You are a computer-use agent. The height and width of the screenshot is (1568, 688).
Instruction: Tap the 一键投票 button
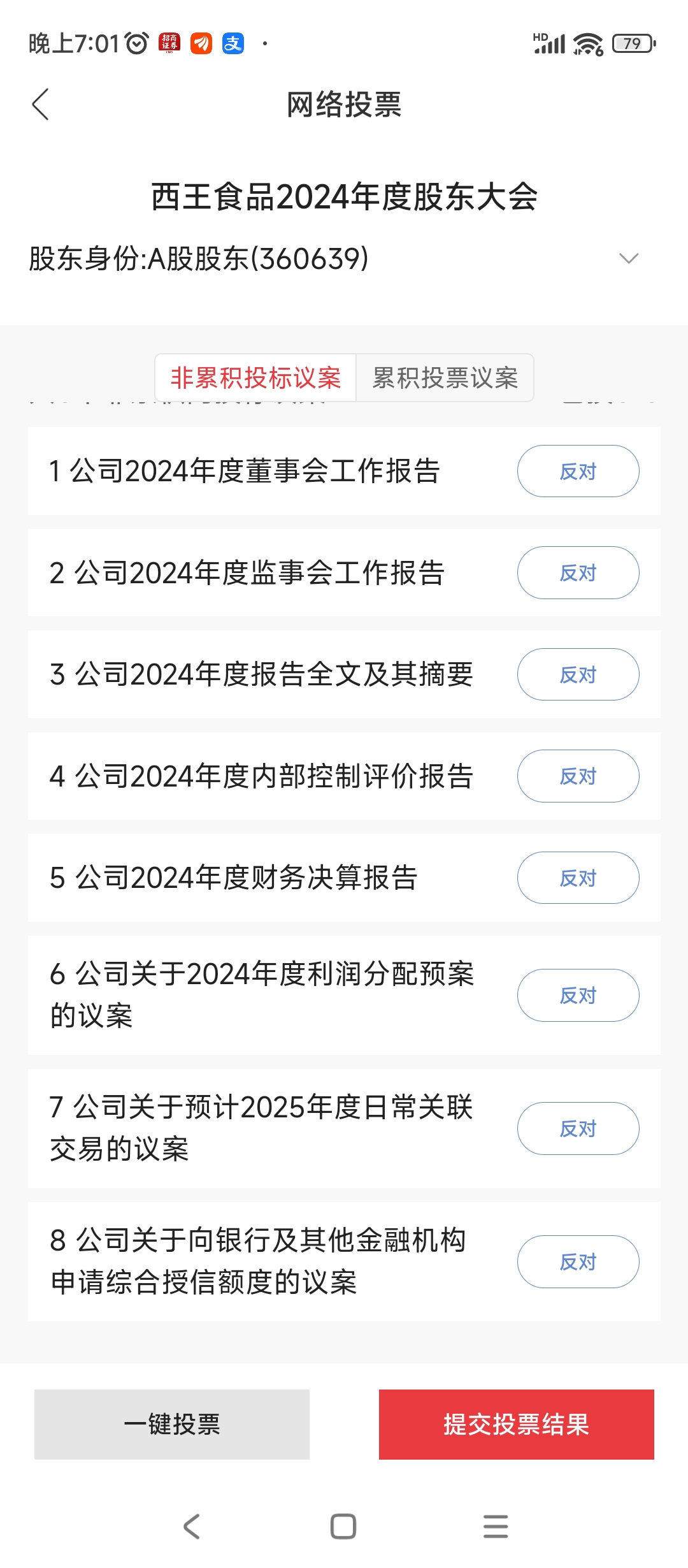[172, 1425]
